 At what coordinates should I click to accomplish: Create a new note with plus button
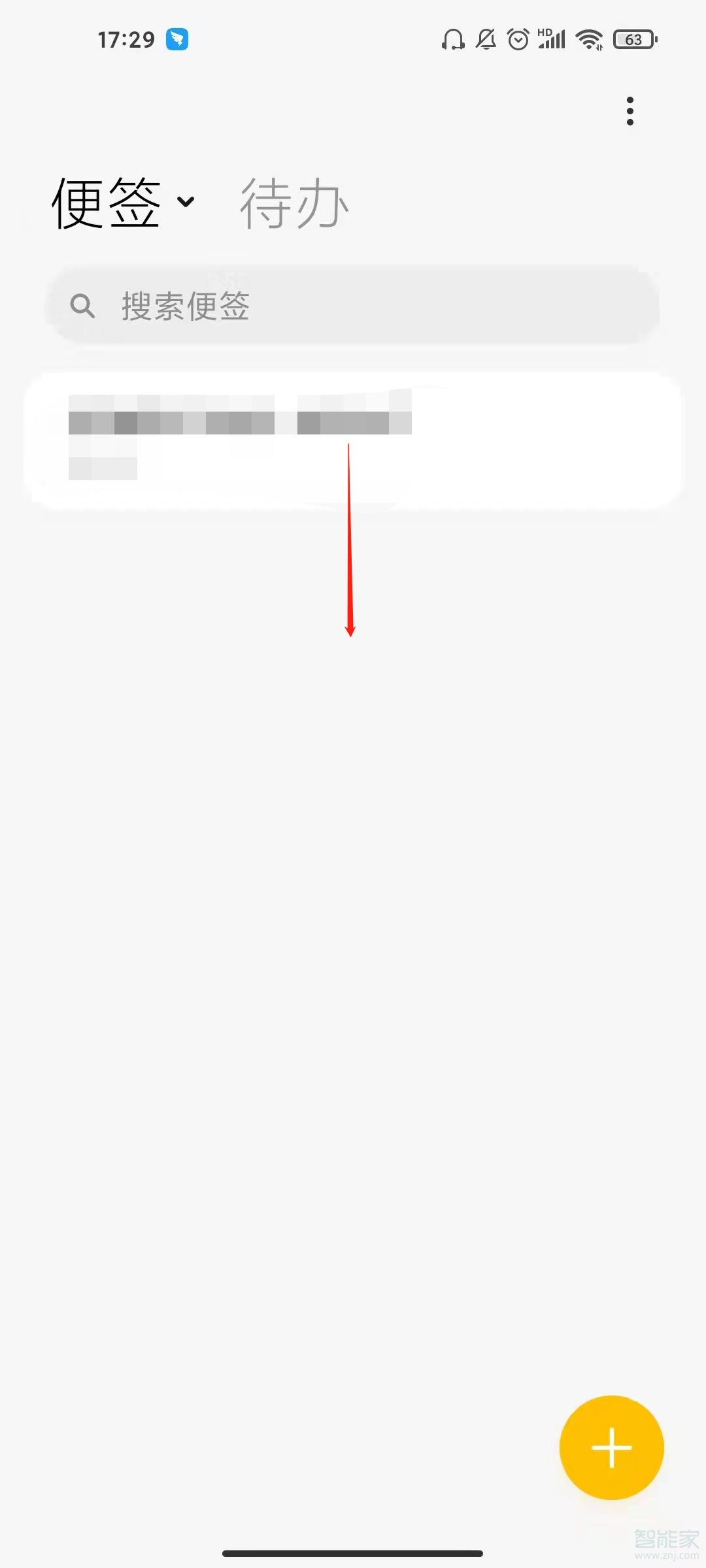(611, 1447)
